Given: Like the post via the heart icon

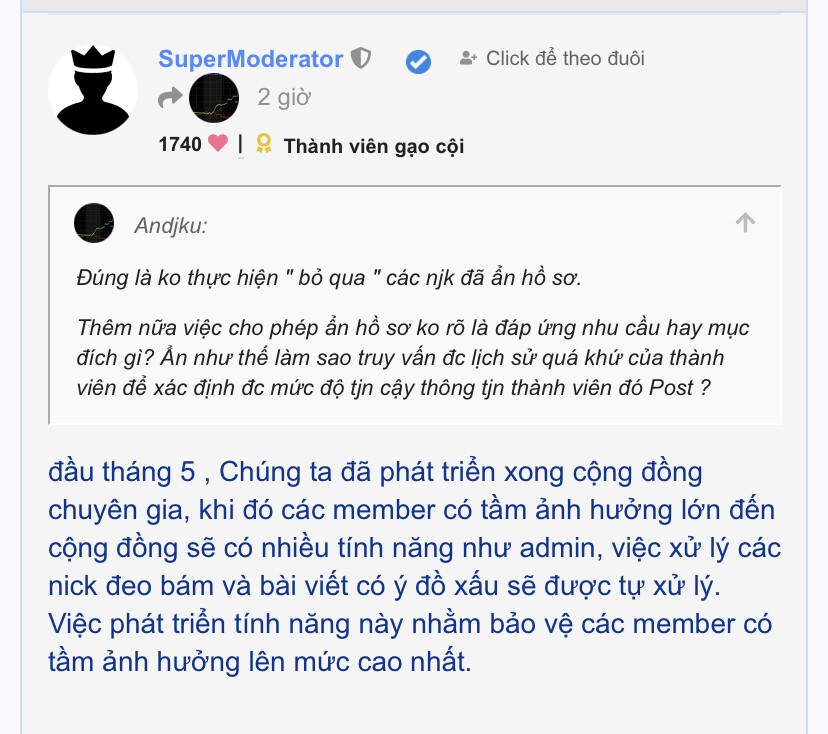Looking at the screenshot, I should click(219, 144).
